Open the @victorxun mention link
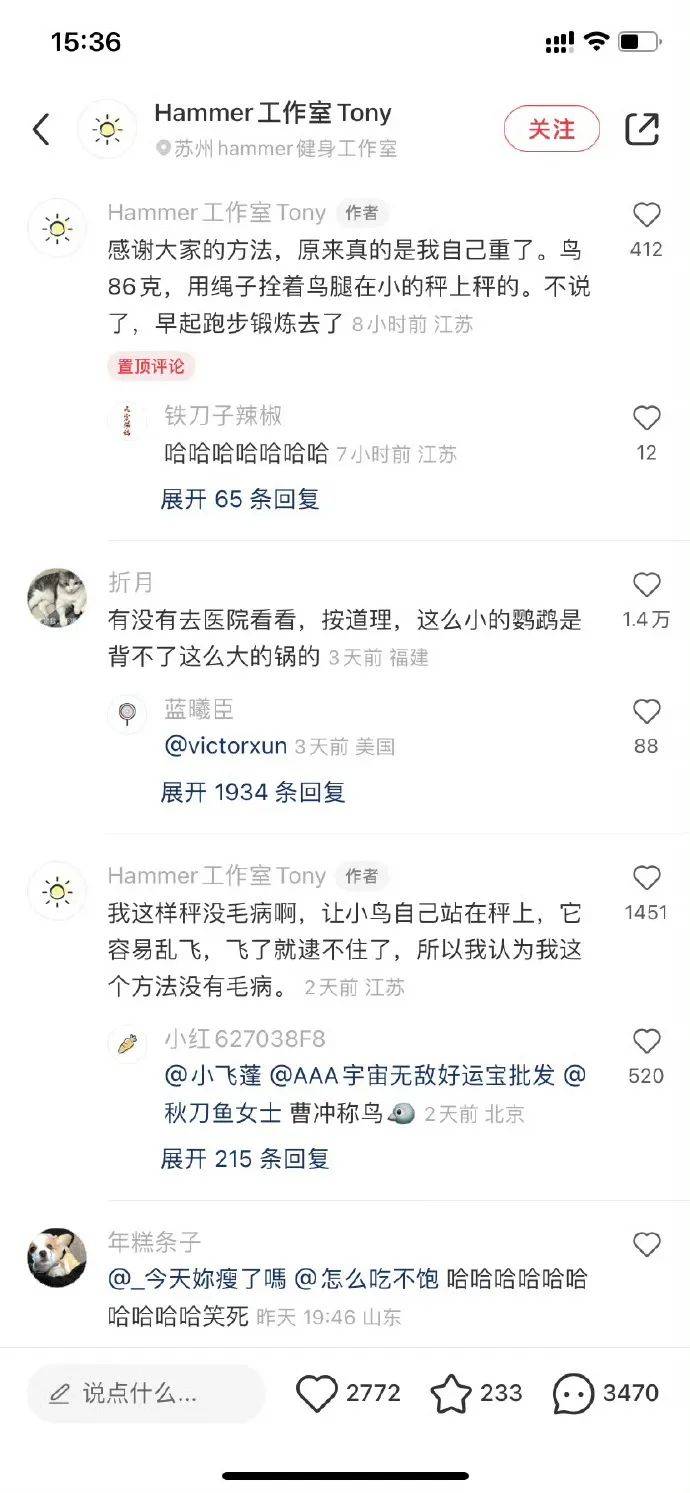This screenshot has width=690, height=1493. pos(226,746)
